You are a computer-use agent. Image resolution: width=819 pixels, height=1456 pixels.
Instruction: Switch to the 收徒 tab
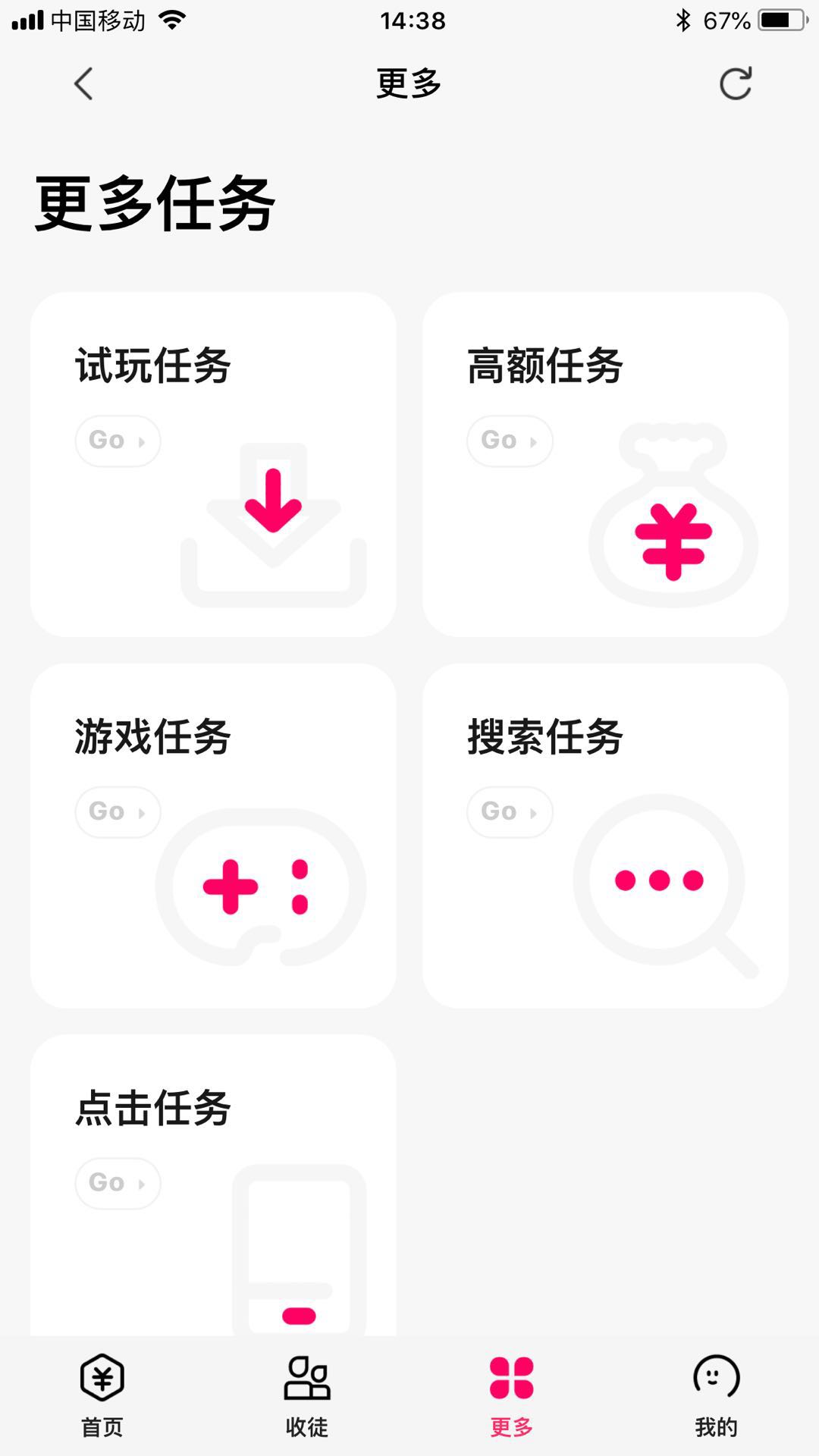click(x=306, y=1399)
